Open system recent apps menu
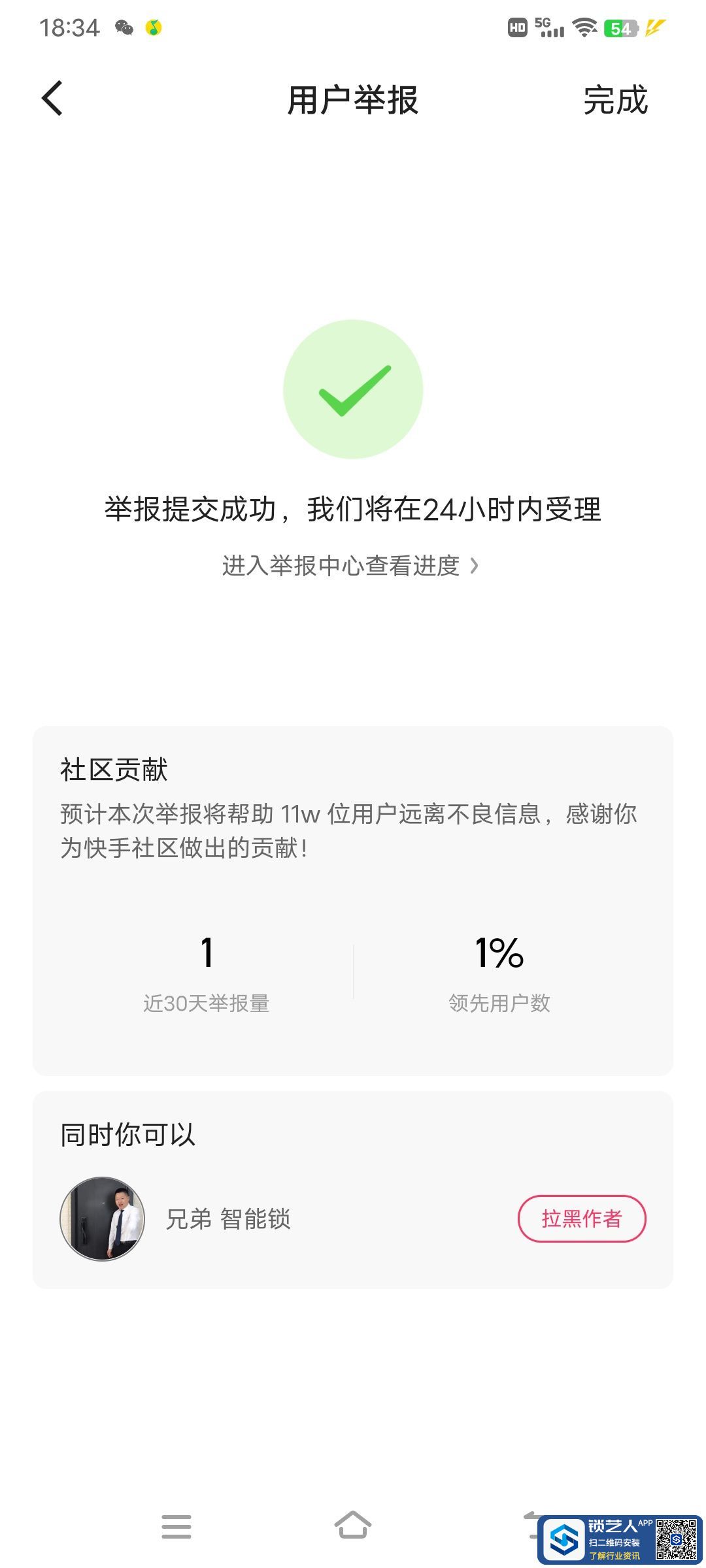The image size is (706, 1568). [176, 1527]
